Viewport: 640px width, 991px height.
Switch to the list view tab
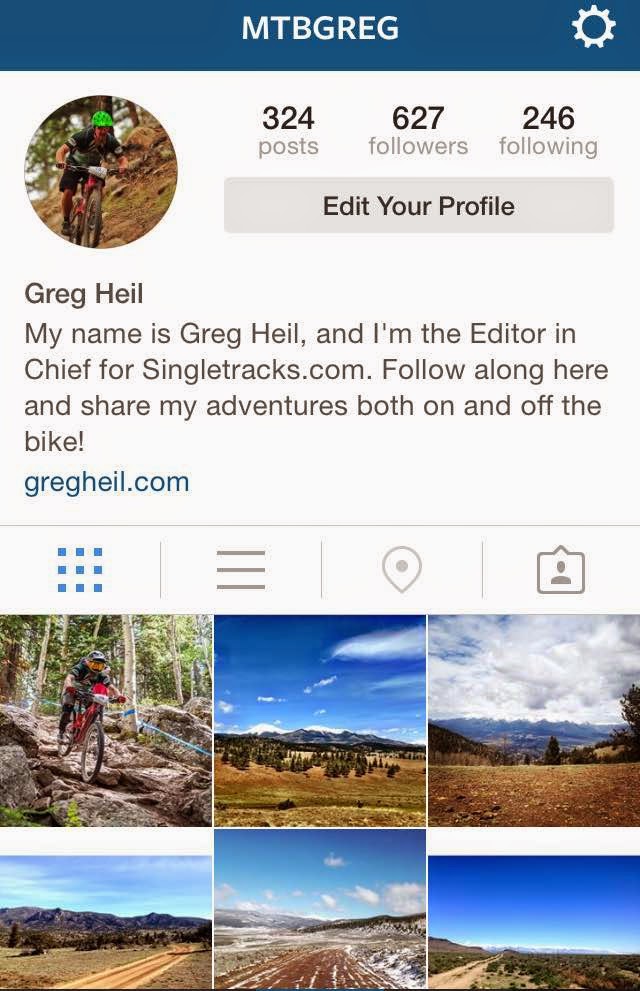241,570
